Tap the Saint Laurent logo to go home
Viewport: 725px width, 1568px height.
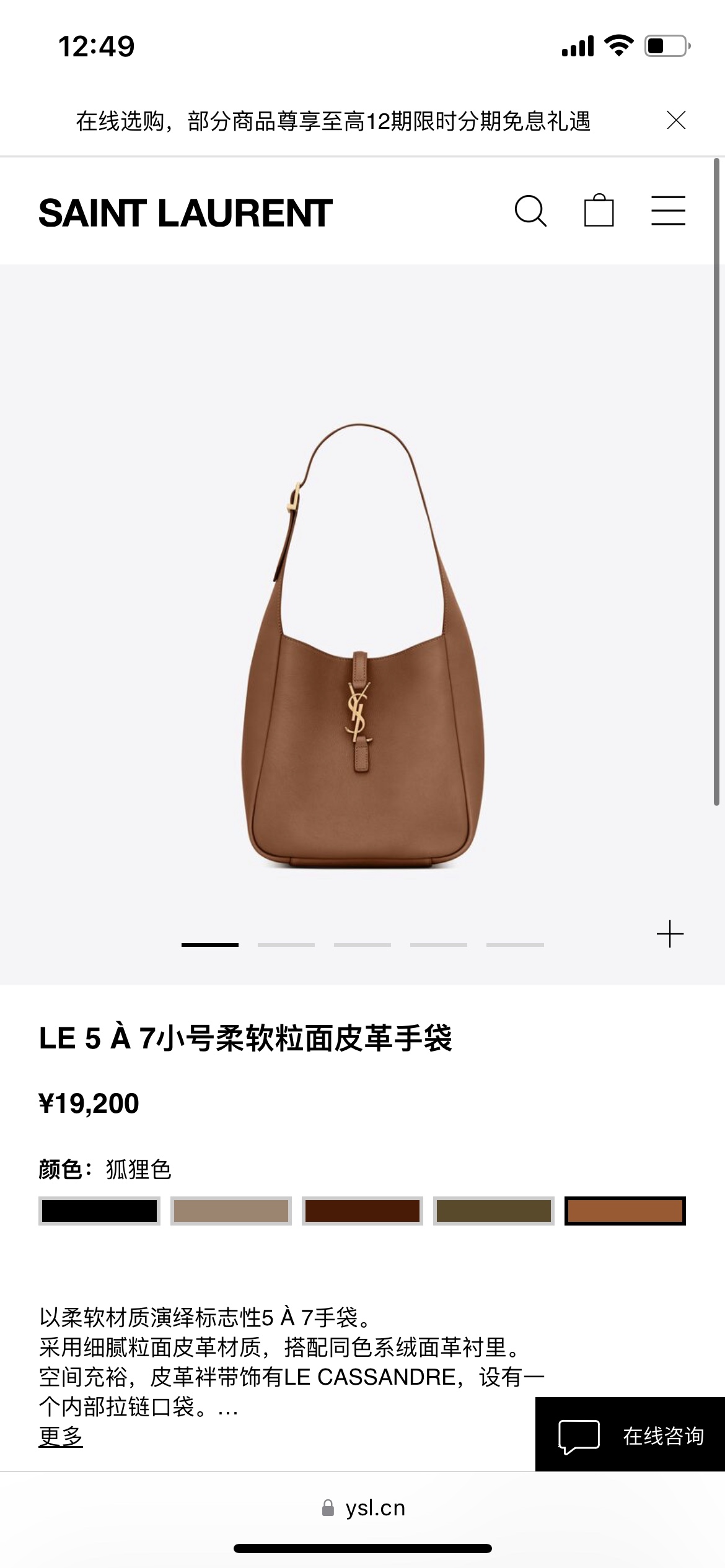click(x=185, y=213)
